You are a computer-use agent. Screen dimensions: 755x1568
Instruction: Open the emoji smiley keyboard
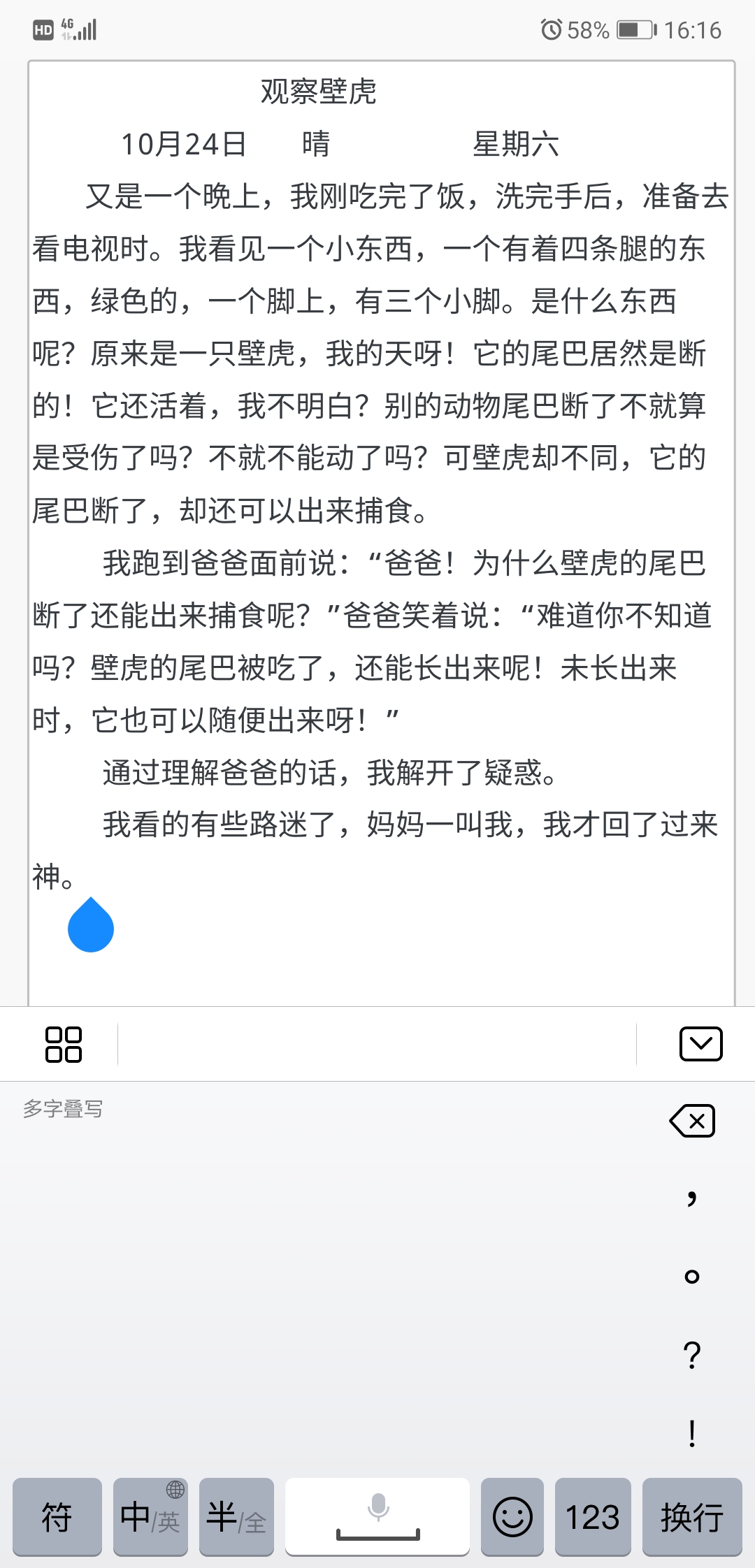tap(512, 1516)
